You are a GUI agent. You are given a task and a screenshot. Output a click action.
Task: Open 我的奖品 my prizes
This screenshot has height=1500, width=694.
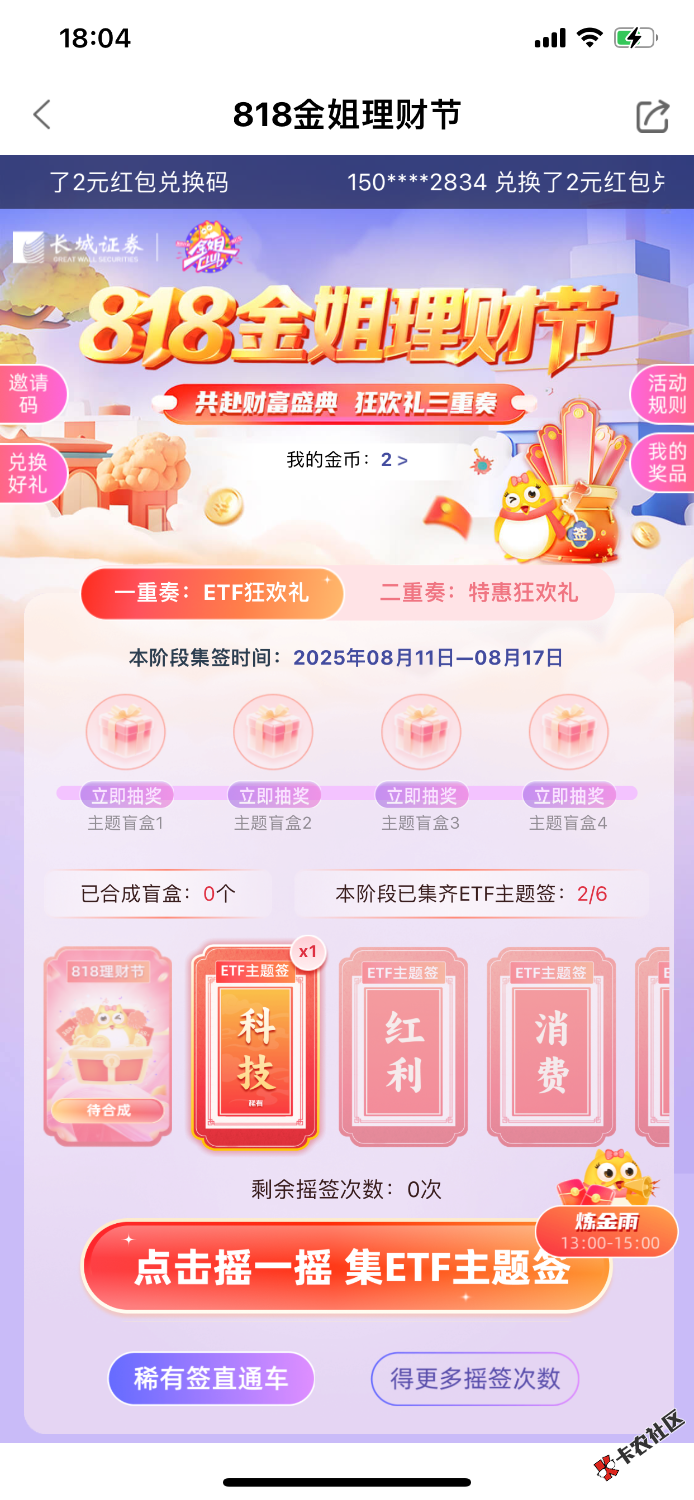click(666, 462)
